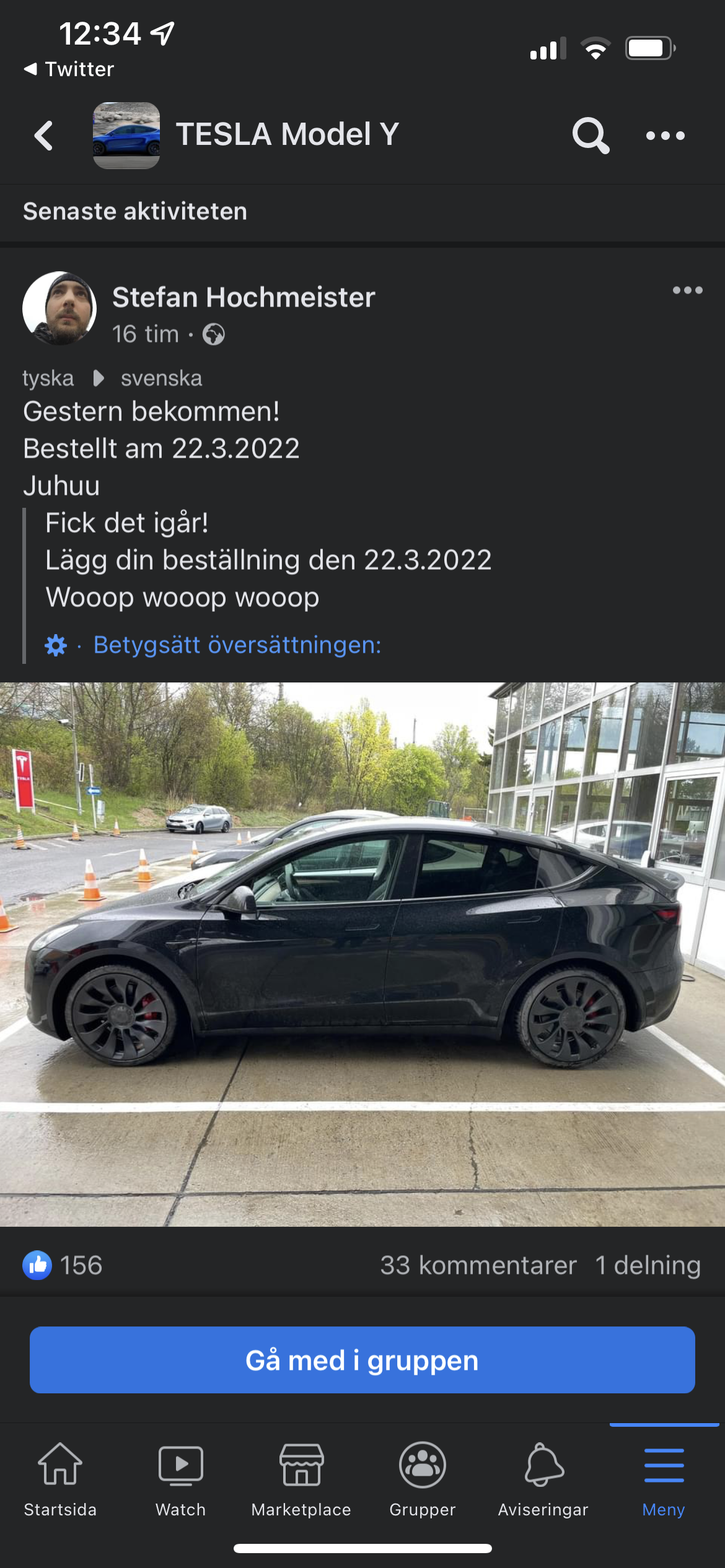The height and width of the screenshot is (1568, 725).
Task: Go back from TESLA Model Y group
Action: (43, 136)
